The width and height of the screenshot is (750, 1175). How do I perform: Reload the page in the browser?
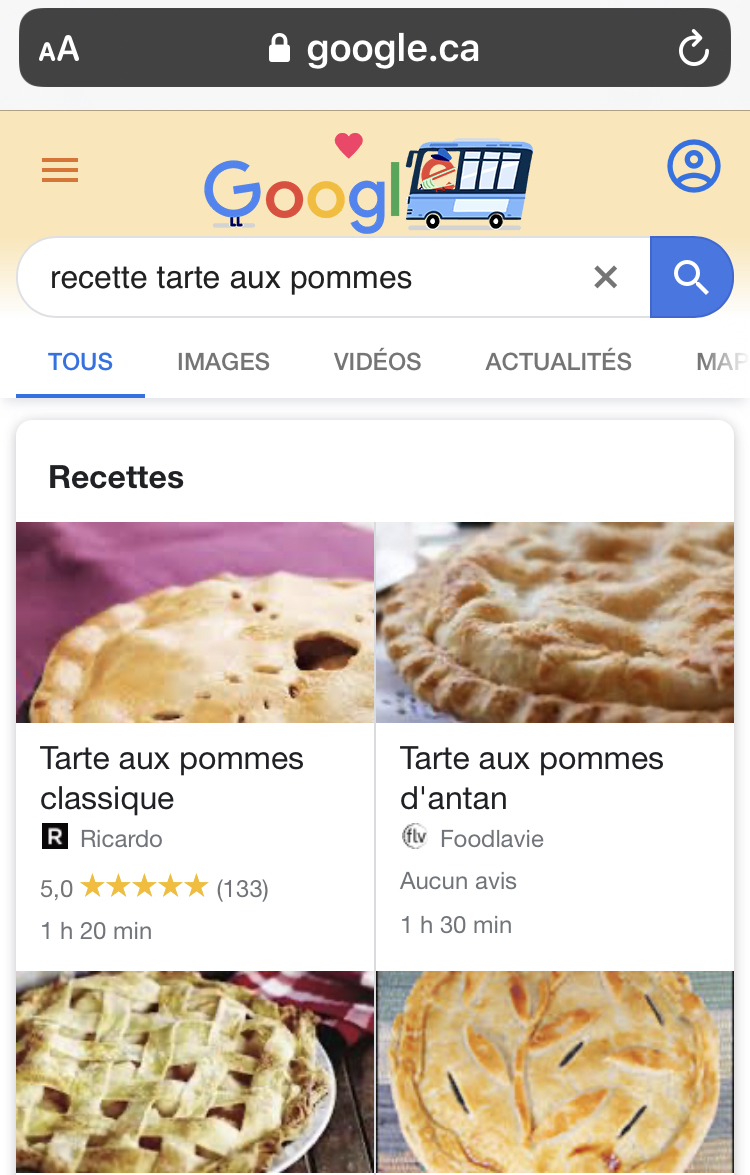tap(693, 49)
